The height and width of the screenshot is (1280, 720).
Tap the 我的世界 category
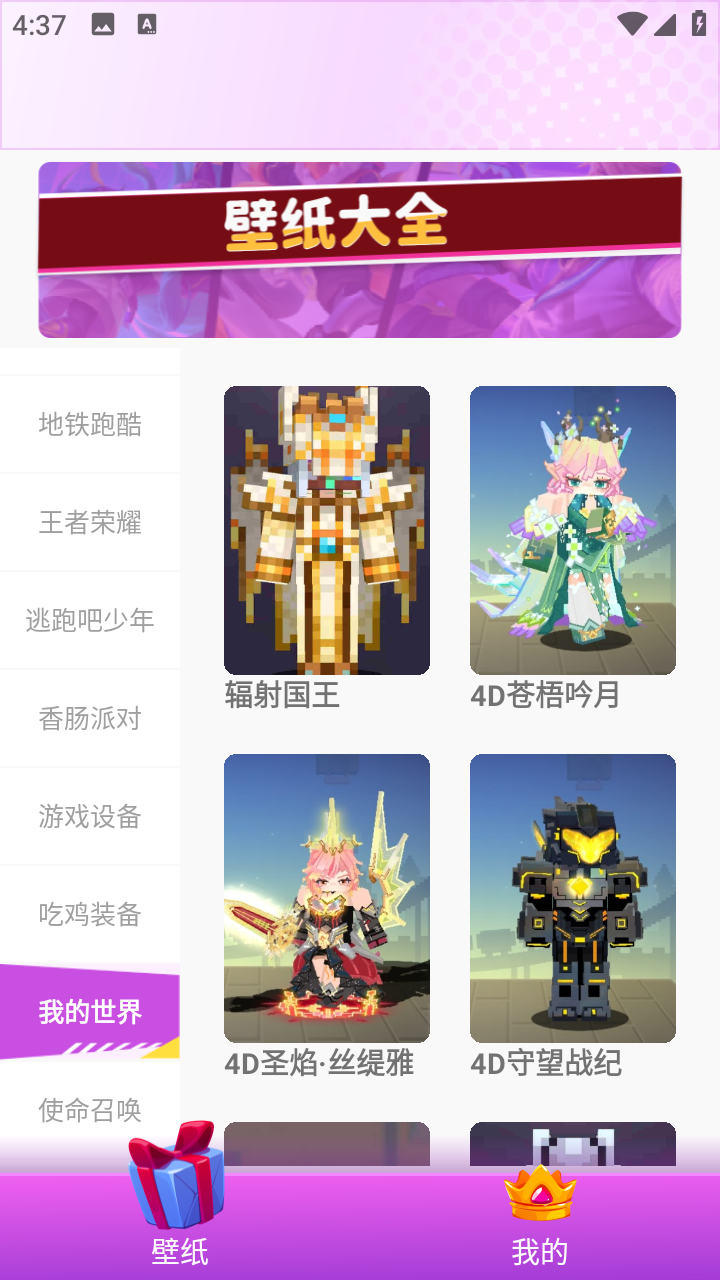click(x=90, y=1011)
